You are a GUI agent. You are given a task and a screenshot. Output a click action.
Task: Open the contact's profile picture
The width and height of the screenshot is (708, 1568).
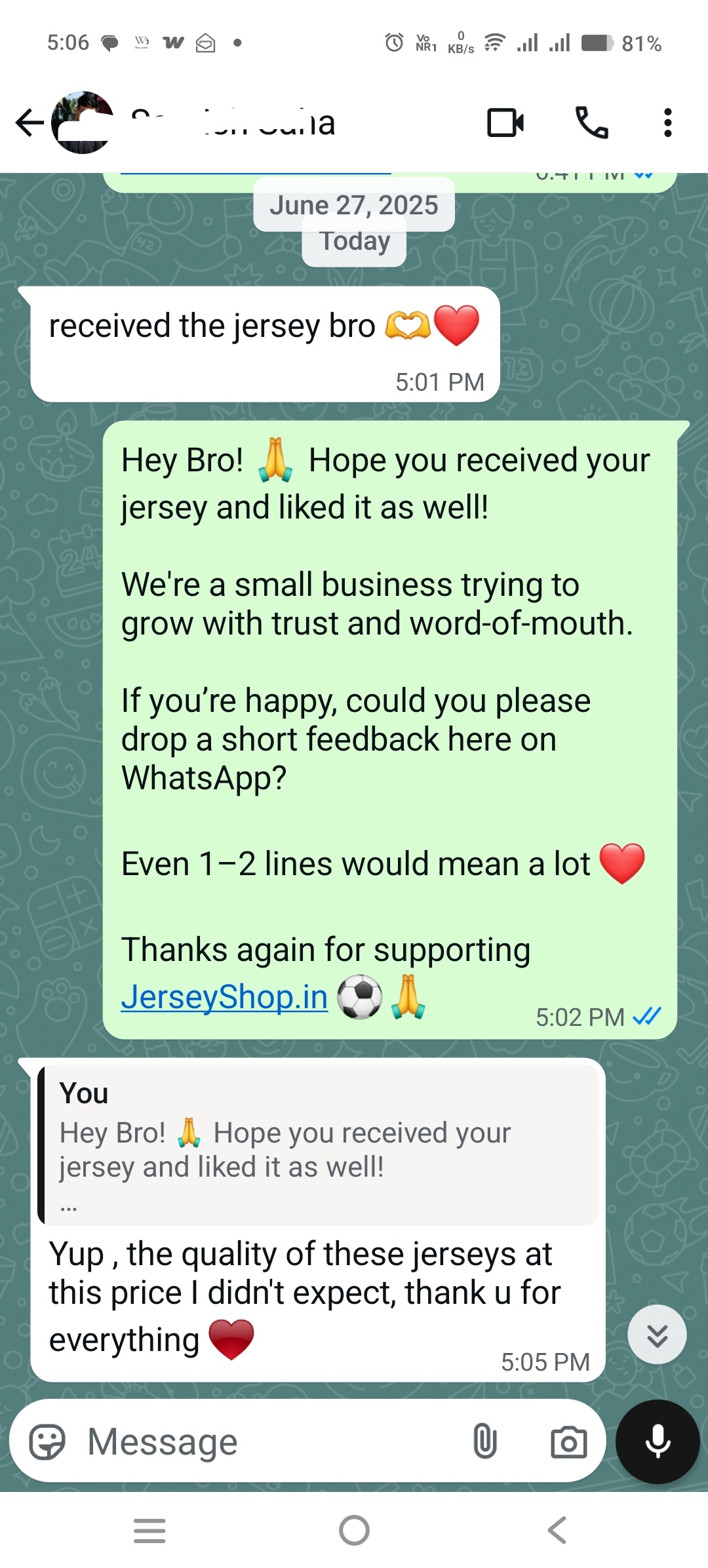[x=82, y=123]
